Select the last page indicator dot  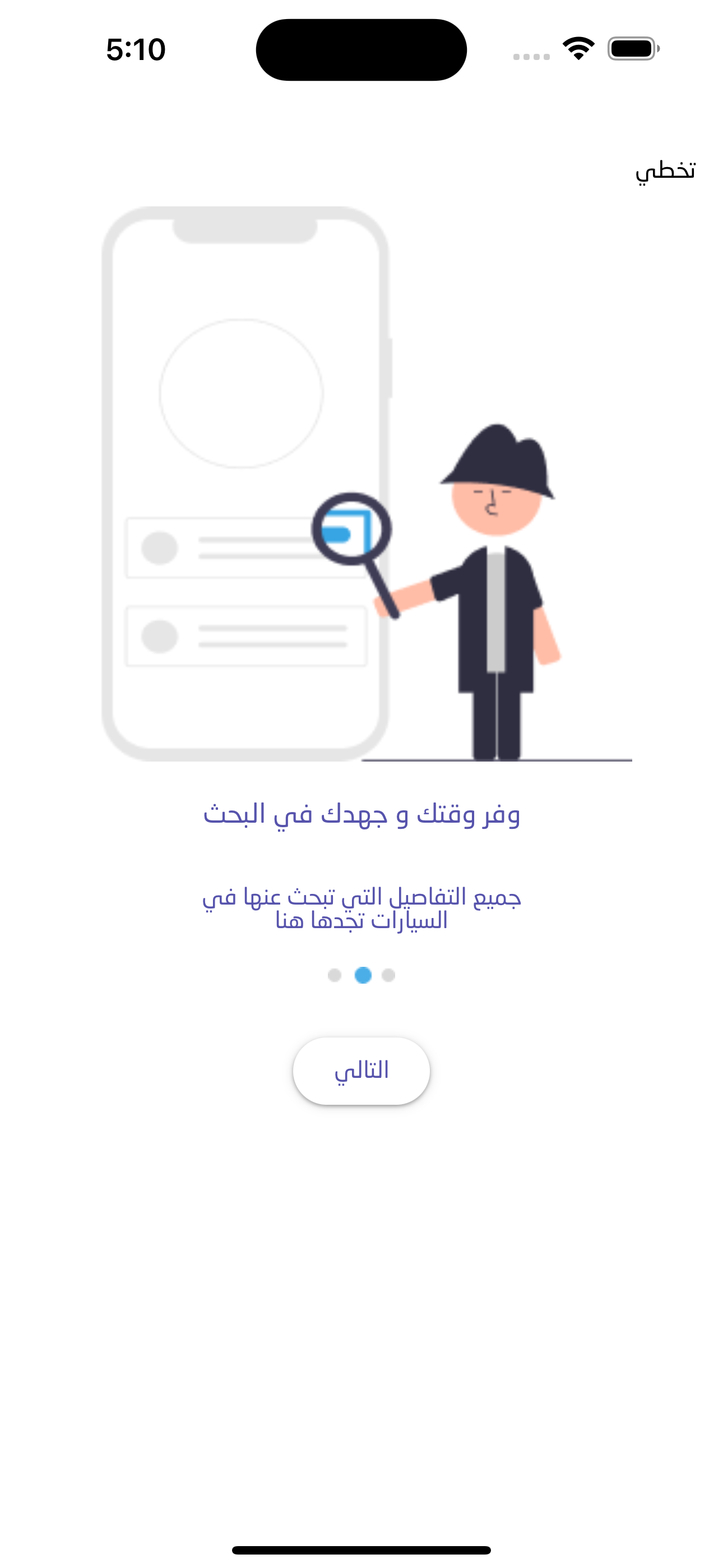388,975
